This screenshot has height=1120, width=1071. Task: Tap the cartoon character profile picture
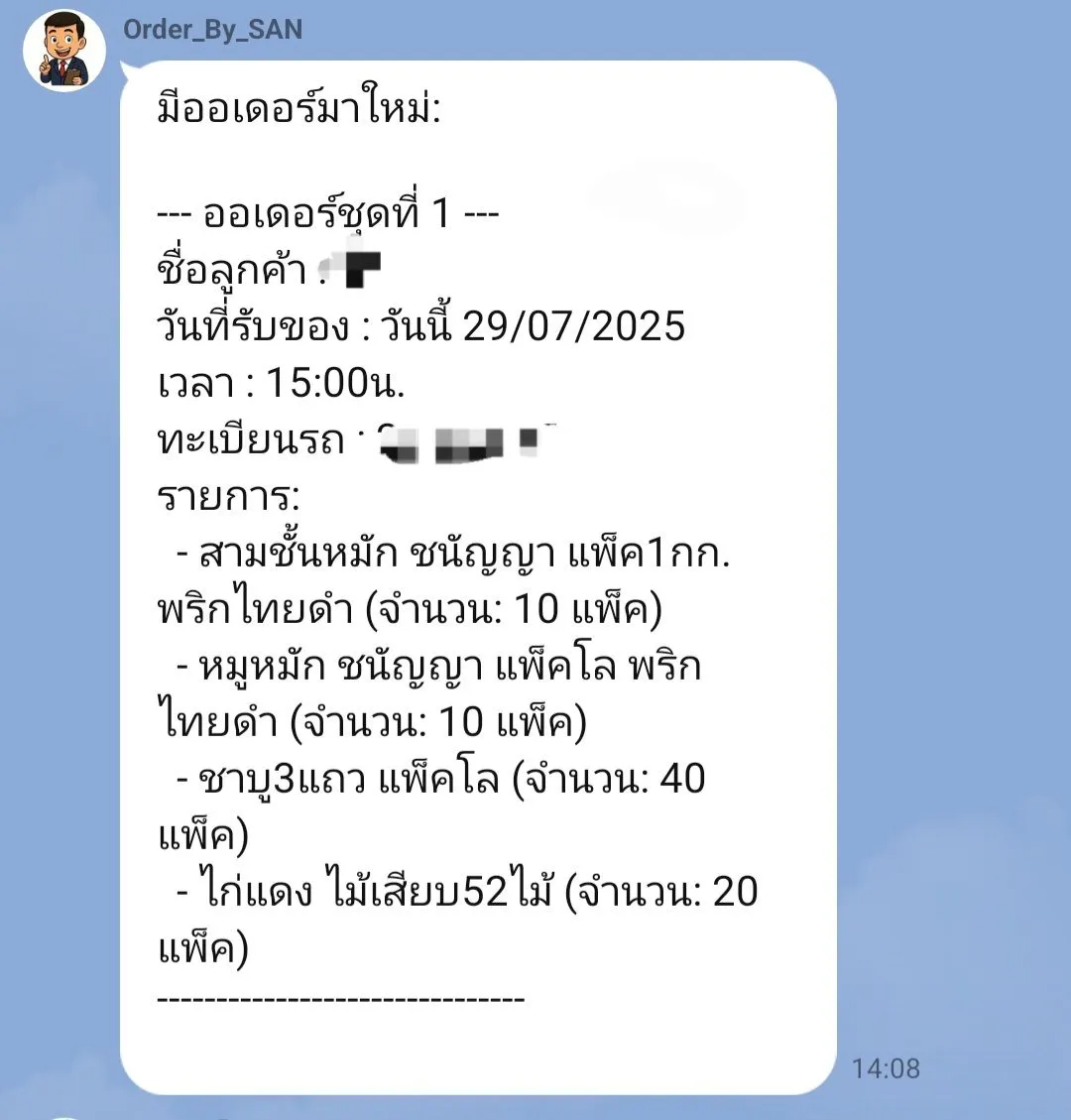[64, 40]
